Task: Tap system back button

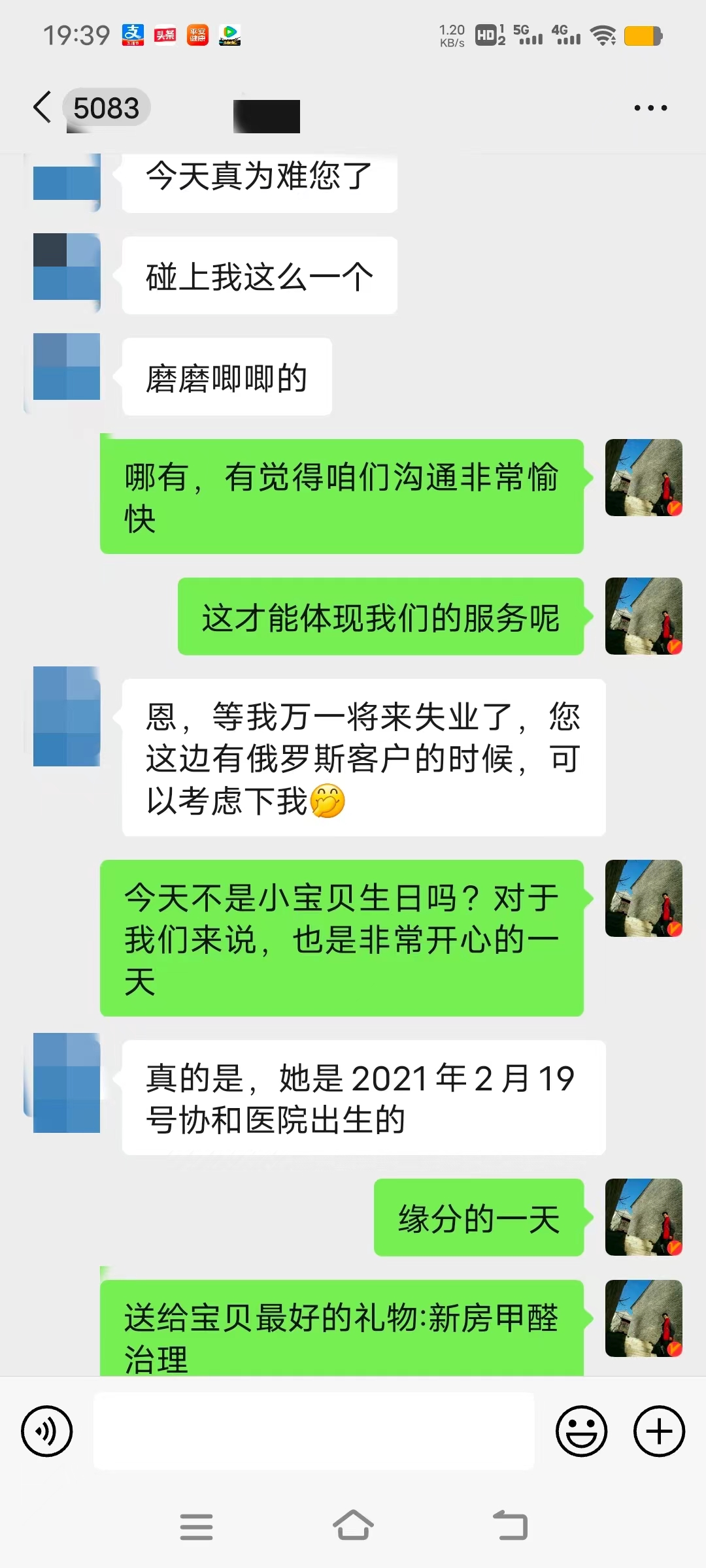Action: click(x=510, y=1526)
